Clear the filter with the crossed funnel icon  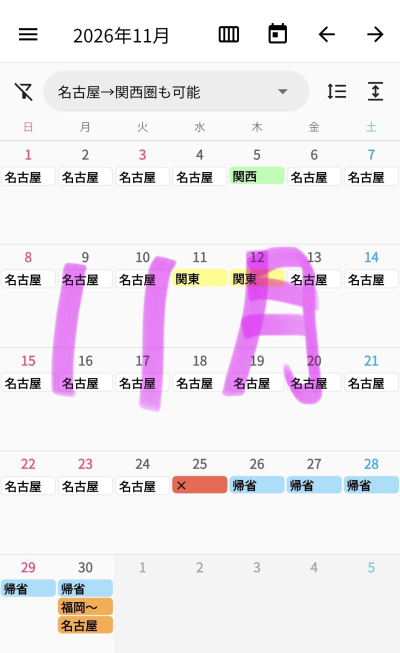point(24,91)
